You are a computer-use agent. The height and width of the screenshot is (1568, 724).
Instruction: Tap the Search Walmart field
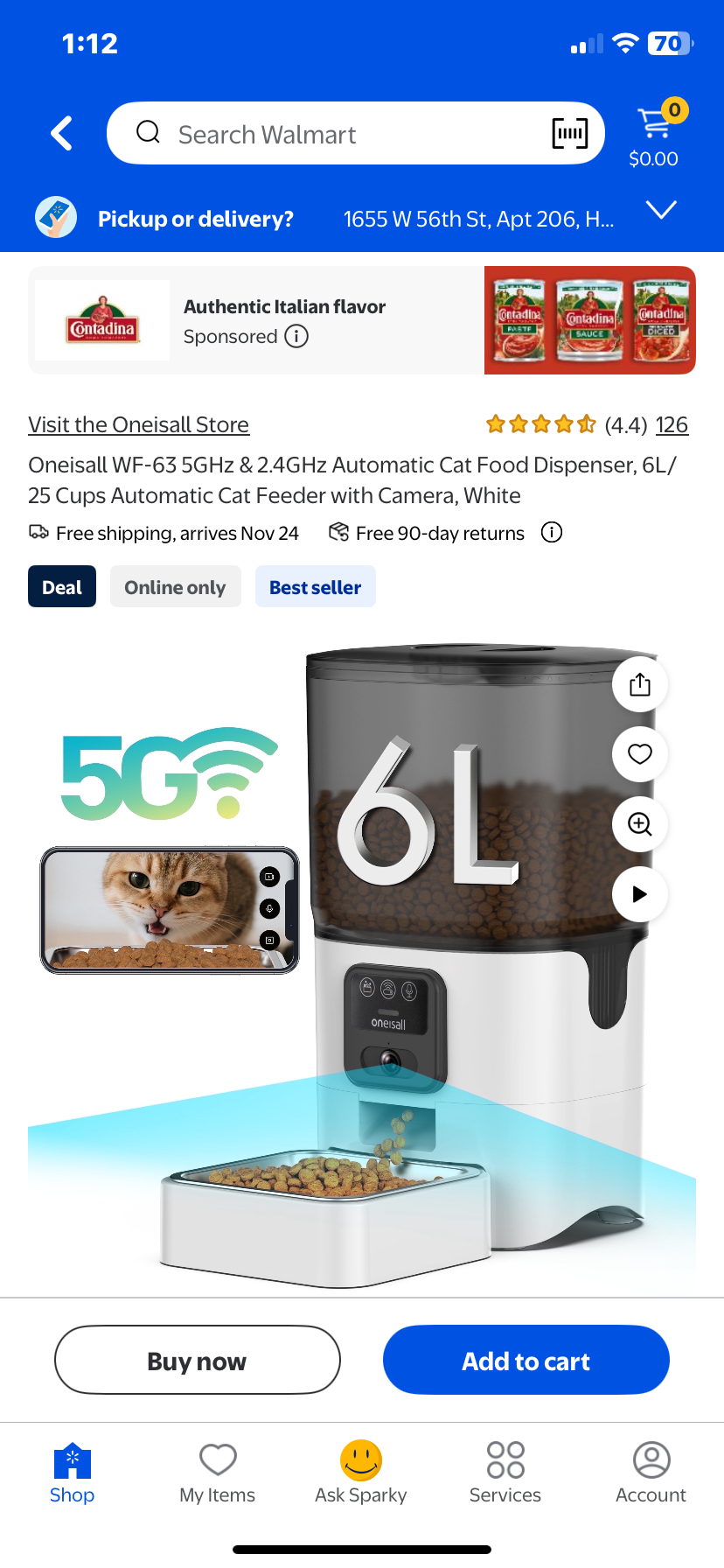[341, 134]
